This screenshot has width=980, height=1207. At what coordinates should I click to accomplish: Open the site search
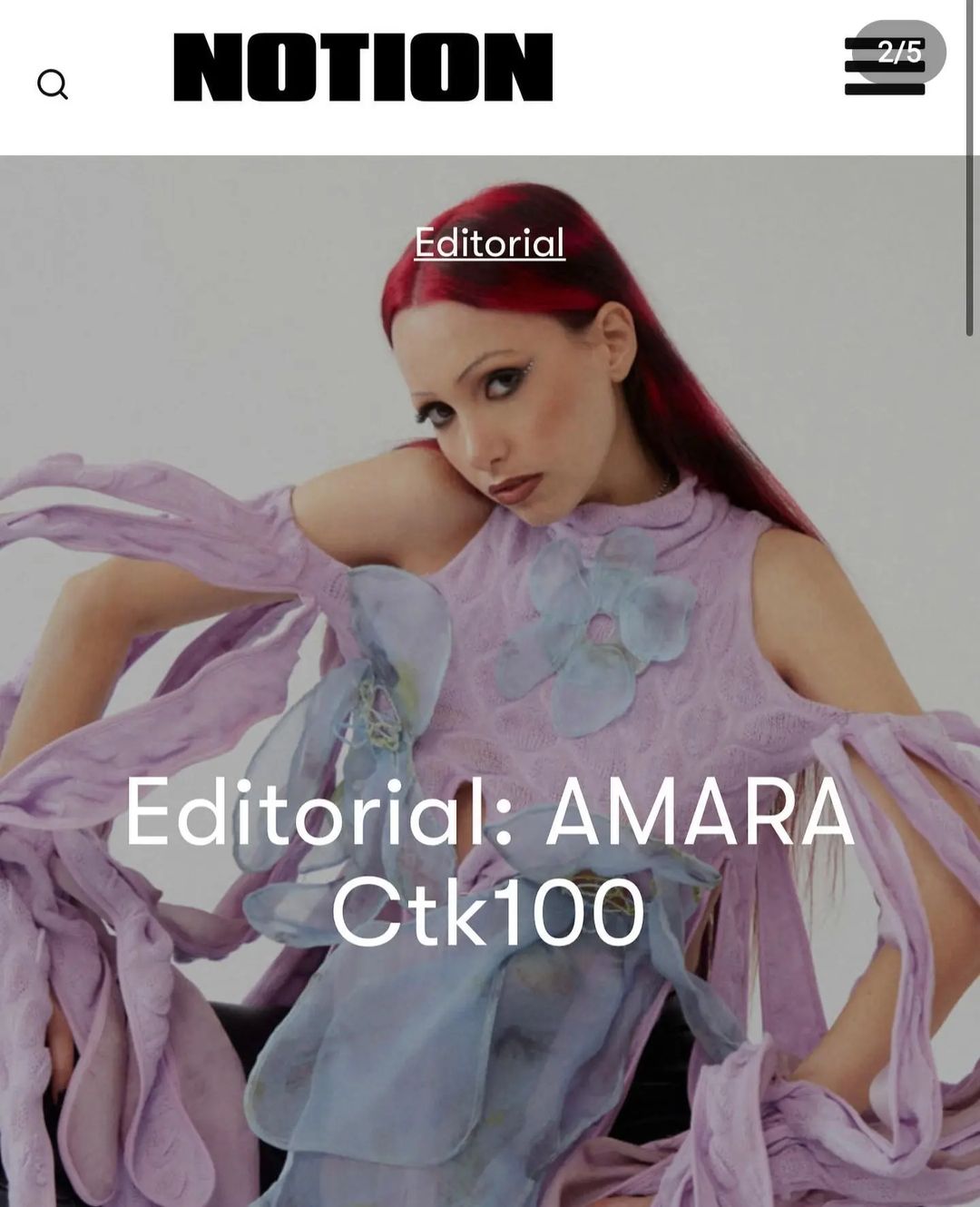53,84
